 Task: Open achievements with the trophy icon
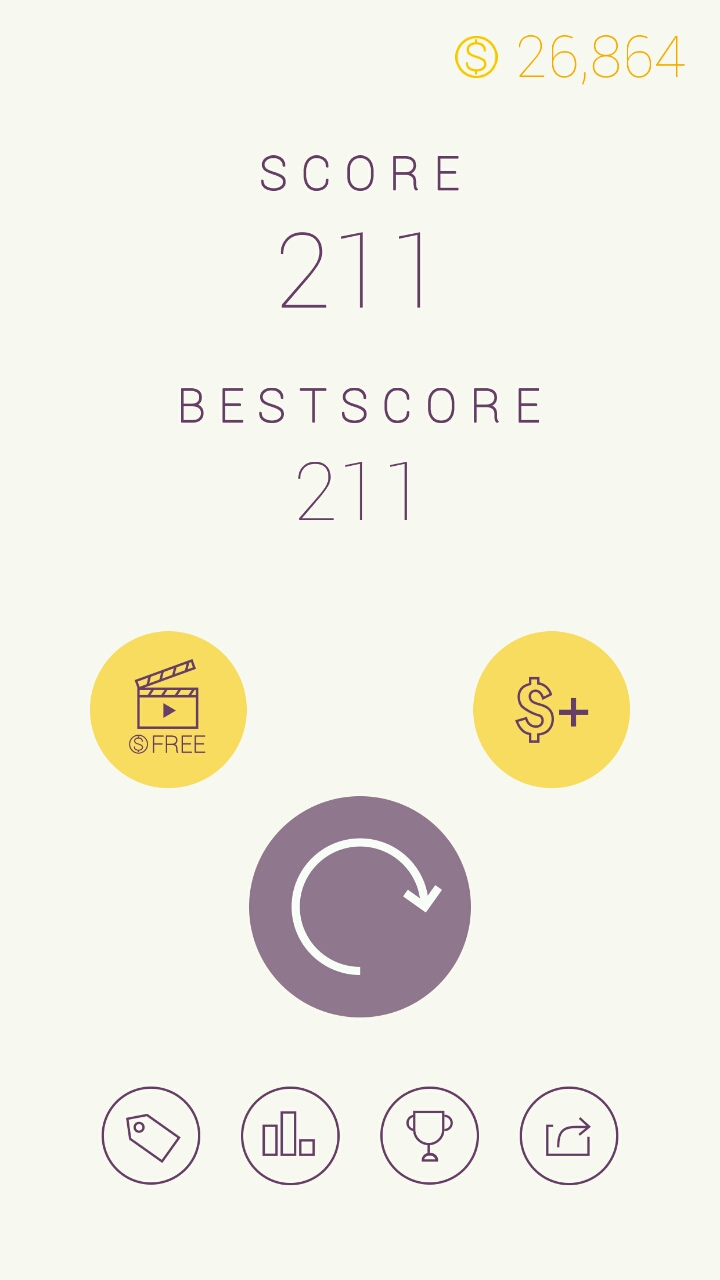point(429,1136)
